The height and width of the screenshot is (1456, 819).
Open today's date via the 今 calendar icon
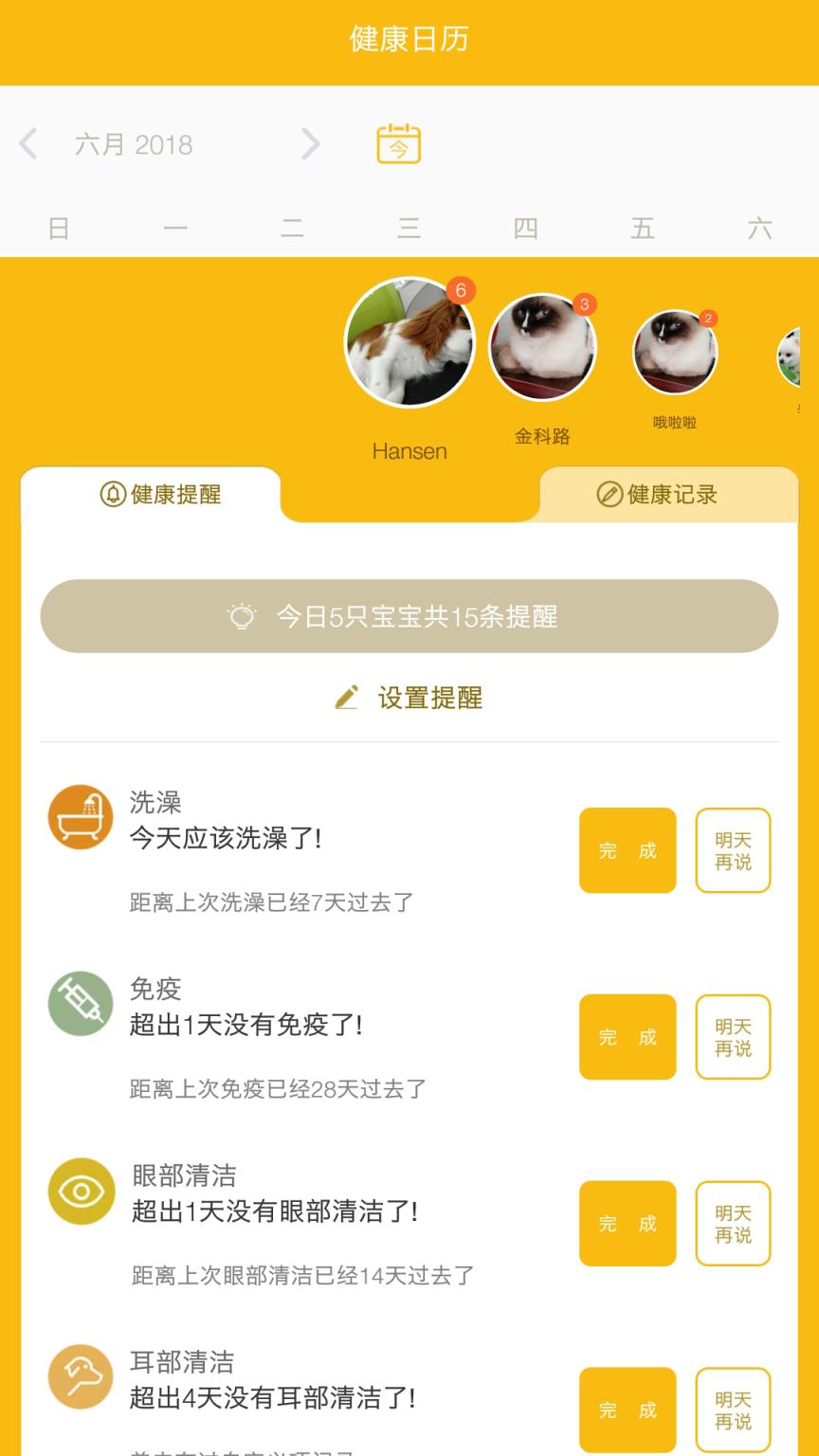click(398, 144)
